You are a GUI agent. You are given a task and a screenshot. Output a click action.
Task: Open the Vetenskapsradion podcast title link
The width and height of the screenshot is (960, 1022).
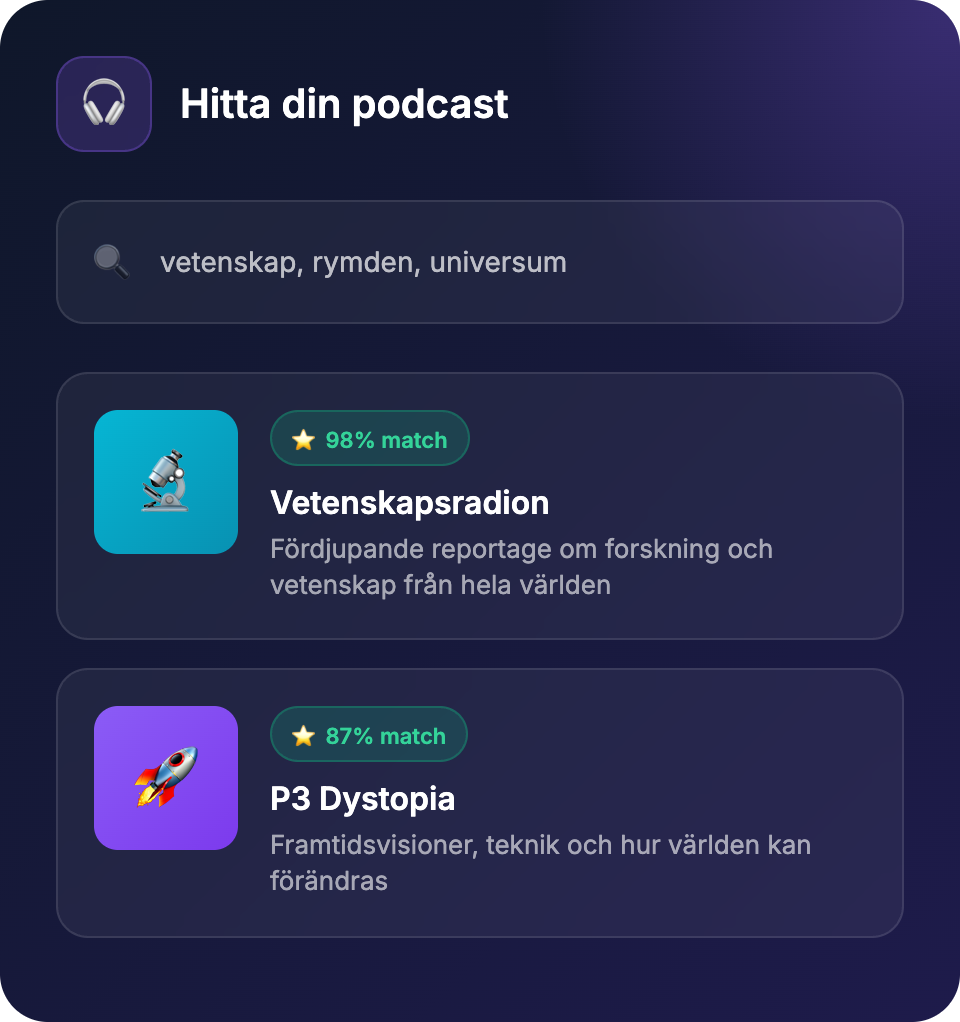coord(410,503)
